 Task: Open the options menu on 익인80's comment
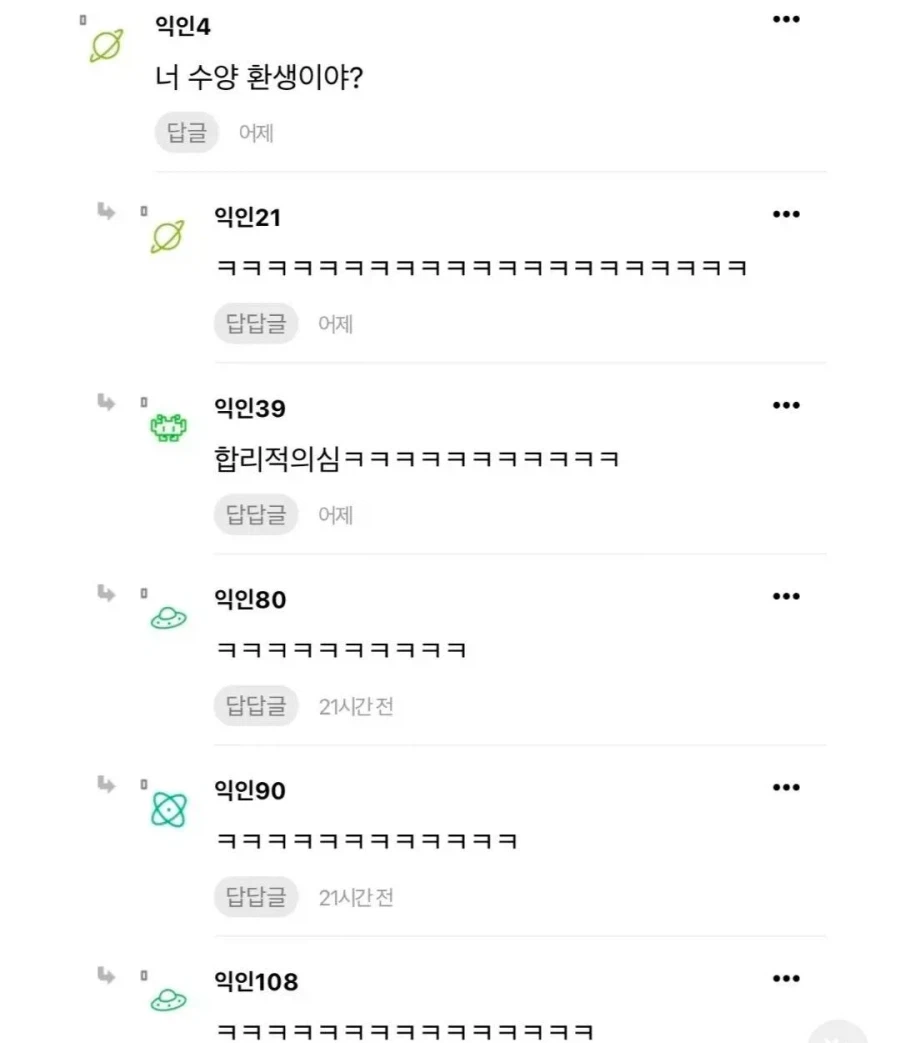pyautogui.click(x=787, y=596)
